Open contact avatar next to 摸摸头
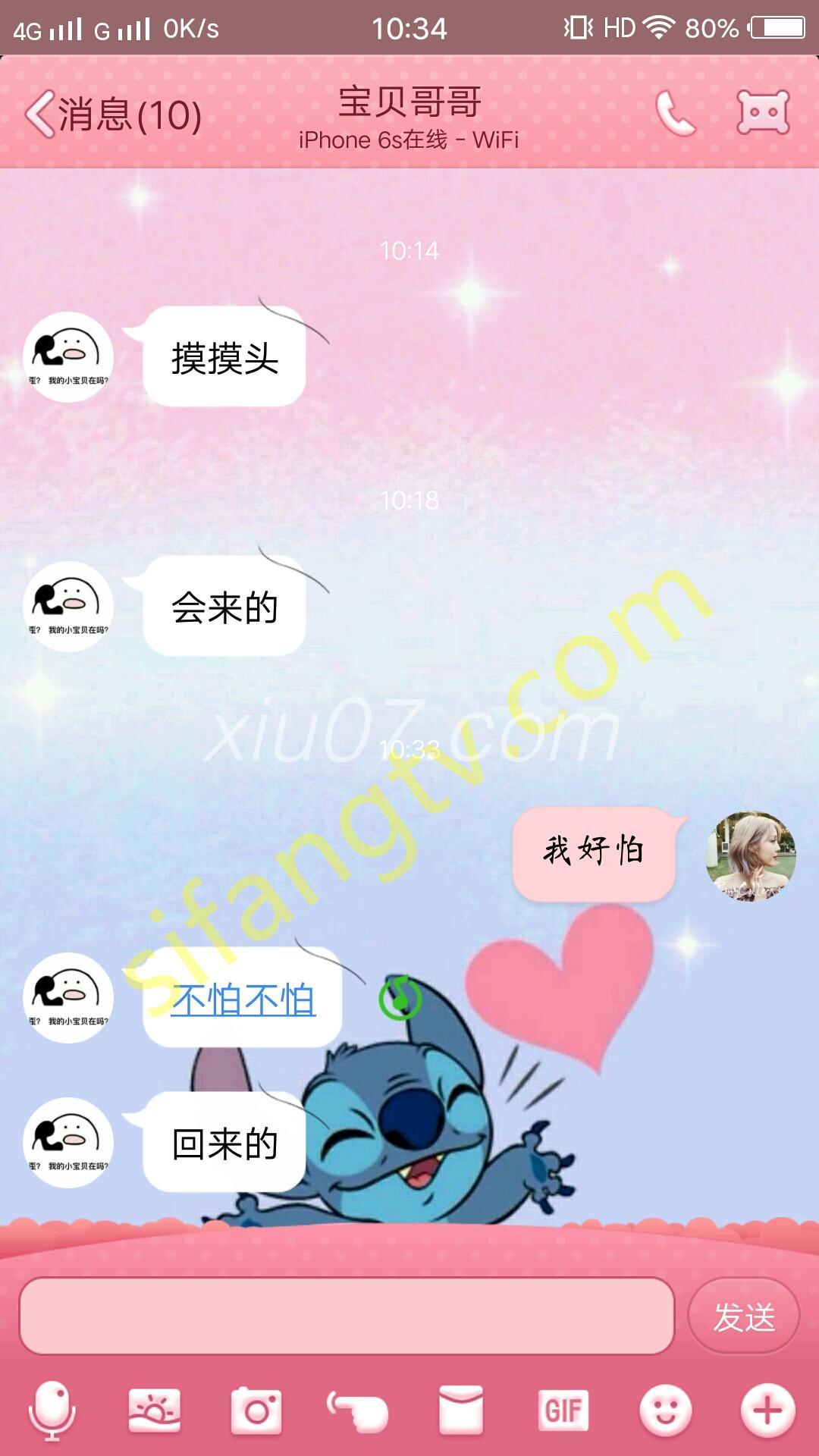 point(68,356)
